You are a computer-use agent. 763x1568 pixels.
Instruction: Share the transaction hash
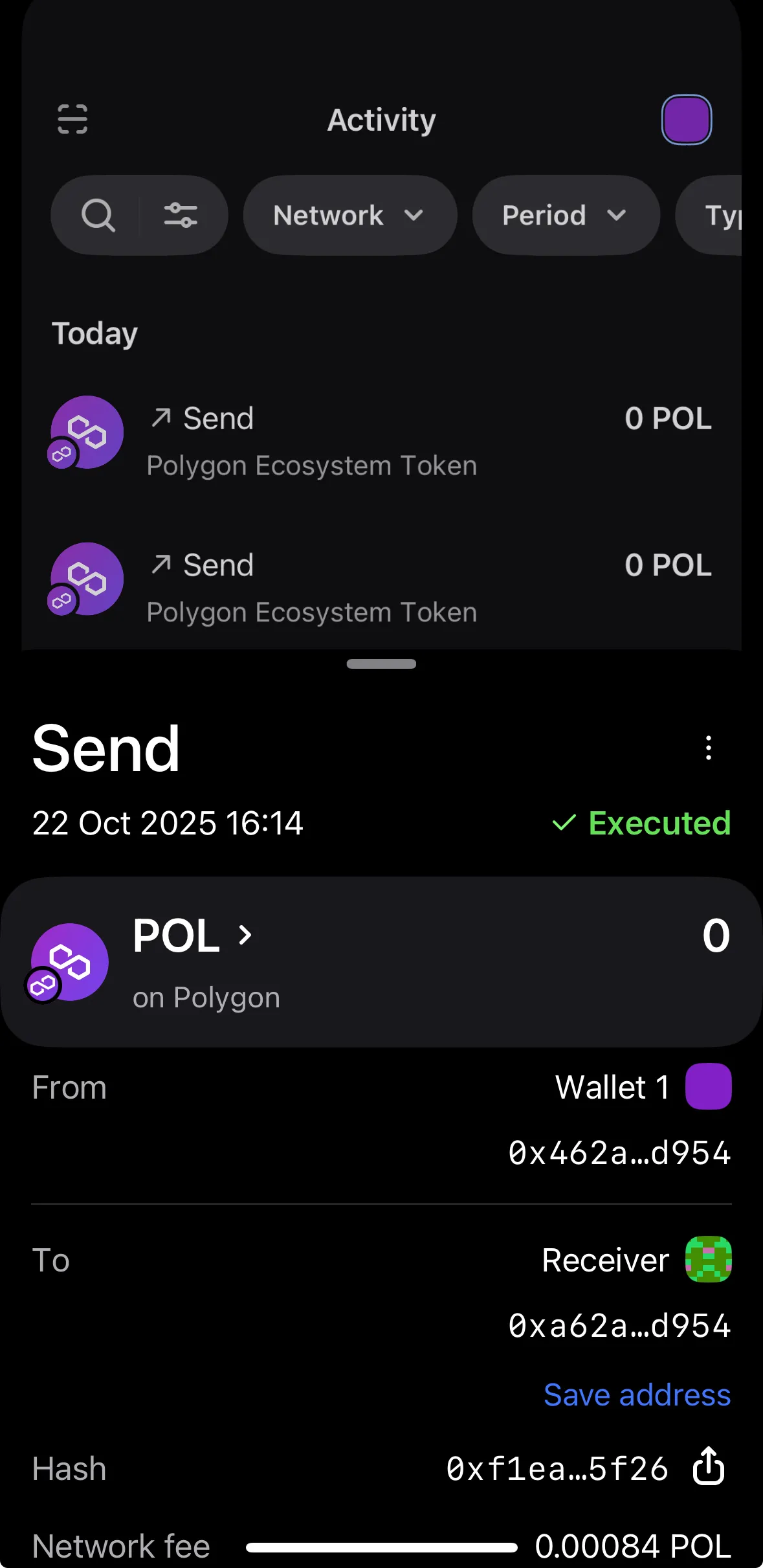(x=709, y=1467)
